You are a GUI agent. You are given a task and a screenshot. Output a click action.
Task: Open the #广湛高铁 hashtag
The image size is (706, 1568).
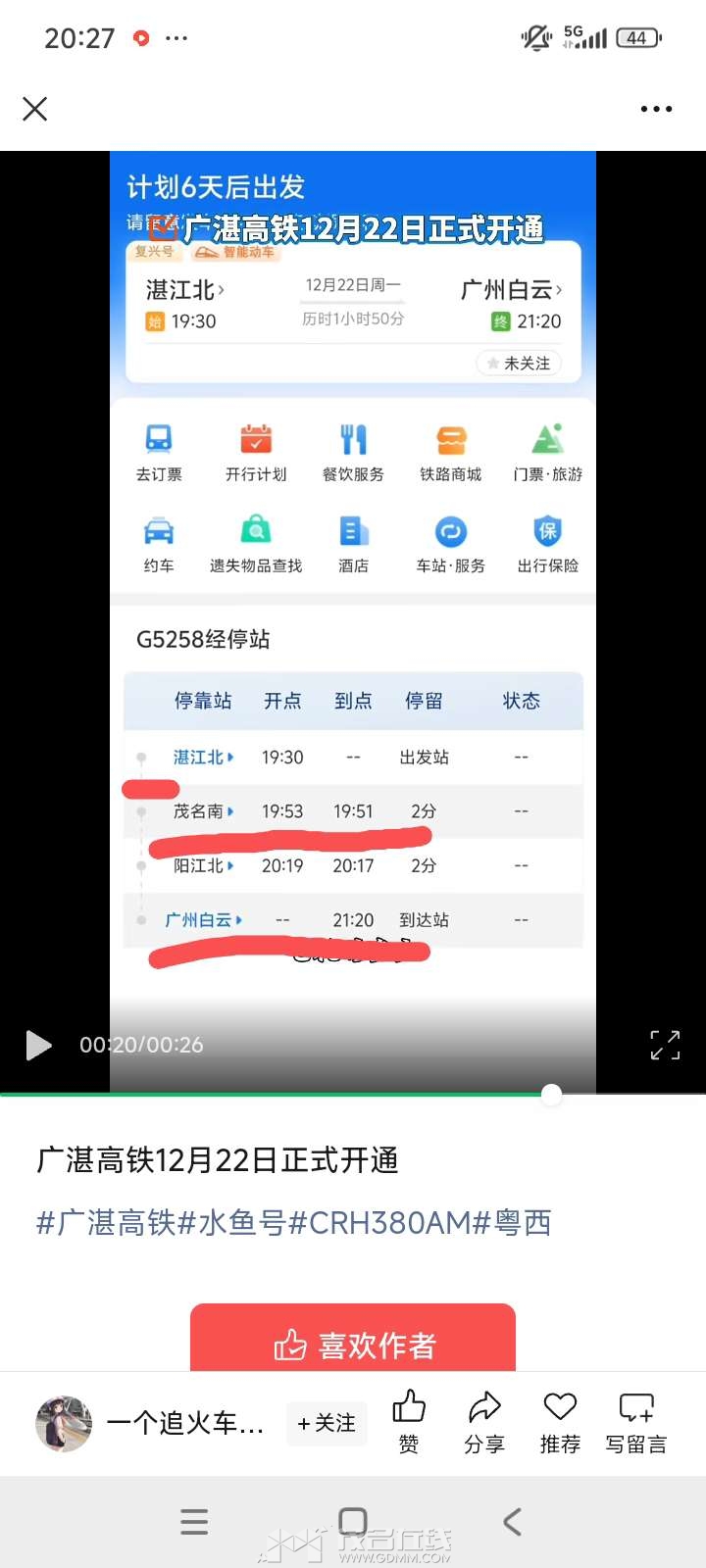click(106, 1223)
